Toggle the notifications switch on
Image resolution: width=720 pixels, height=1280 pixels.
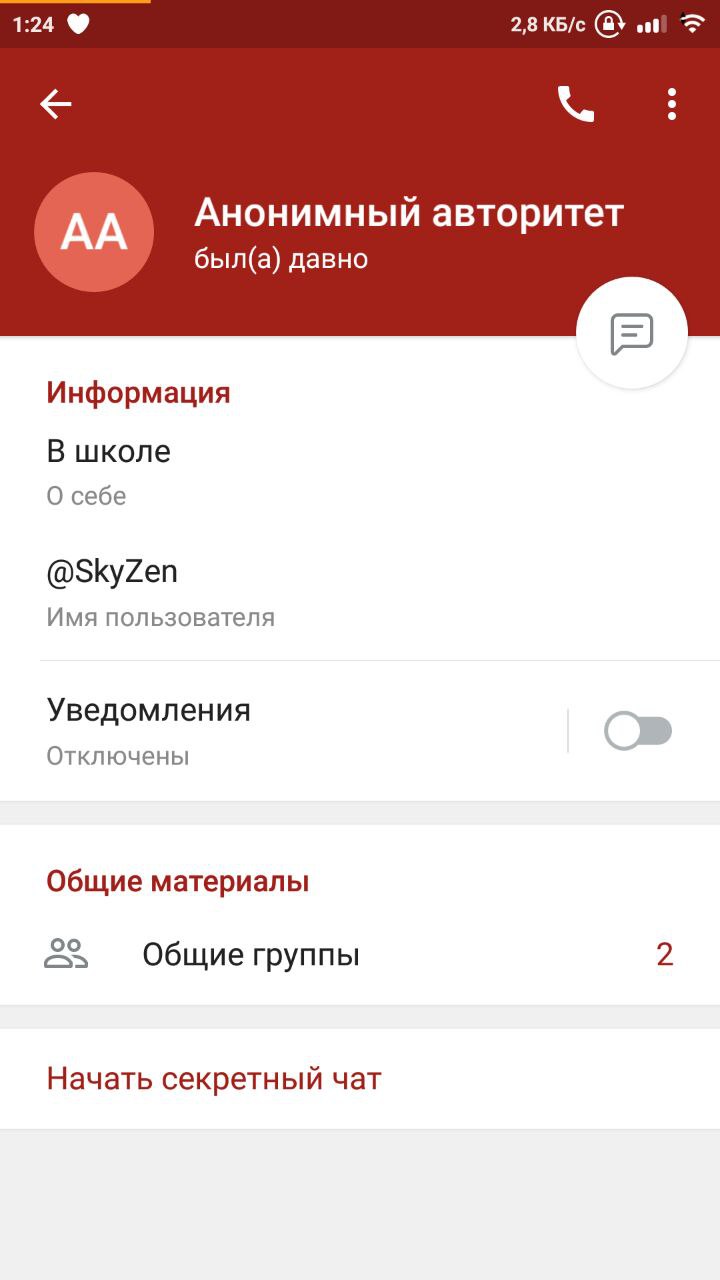[638, 731]
